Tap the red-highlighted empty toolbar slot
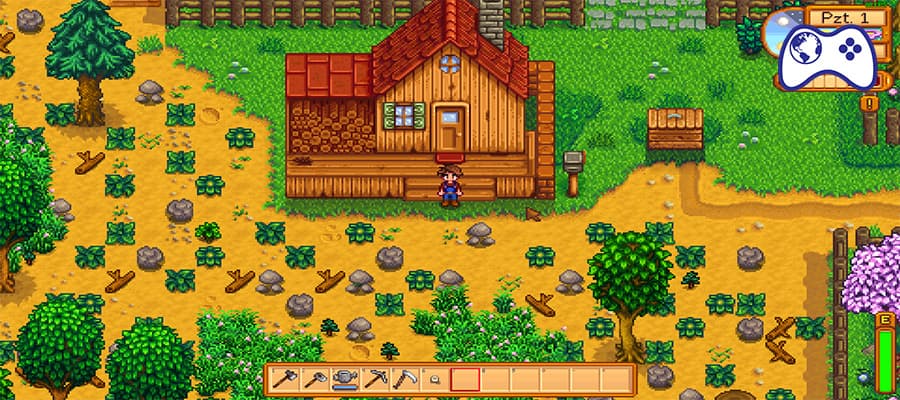This screenshot has height=400, width=900. (x=464, y=379)
